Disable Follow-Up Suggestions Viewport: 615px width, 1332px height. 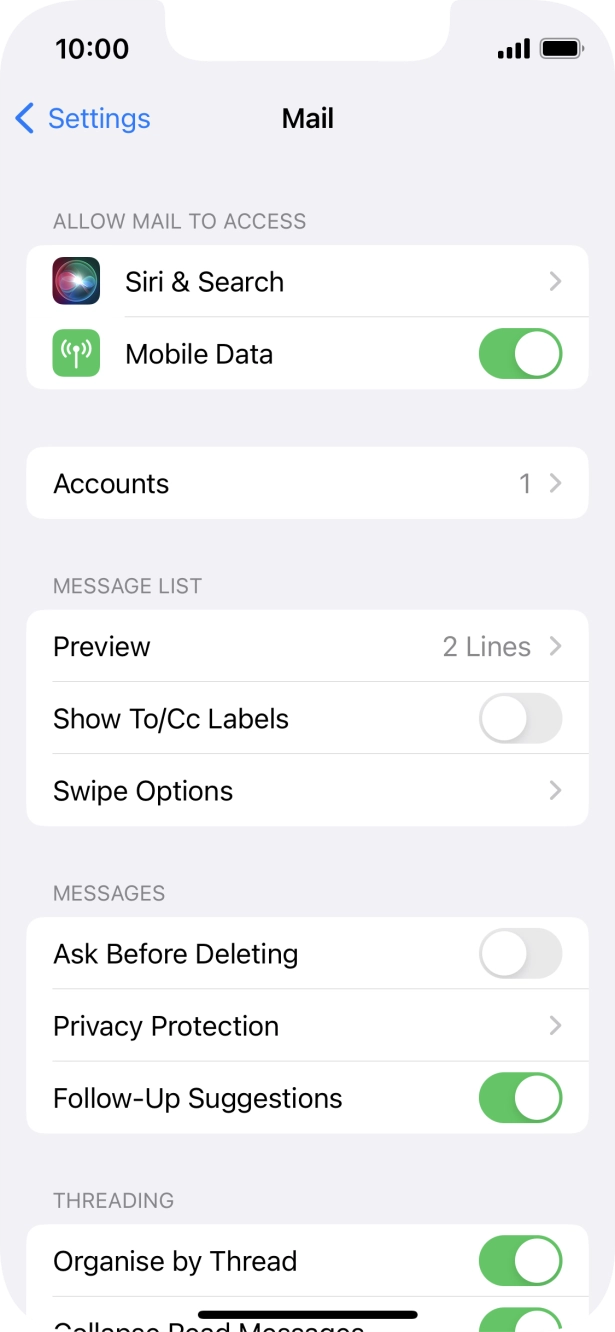click(520, 1098)
